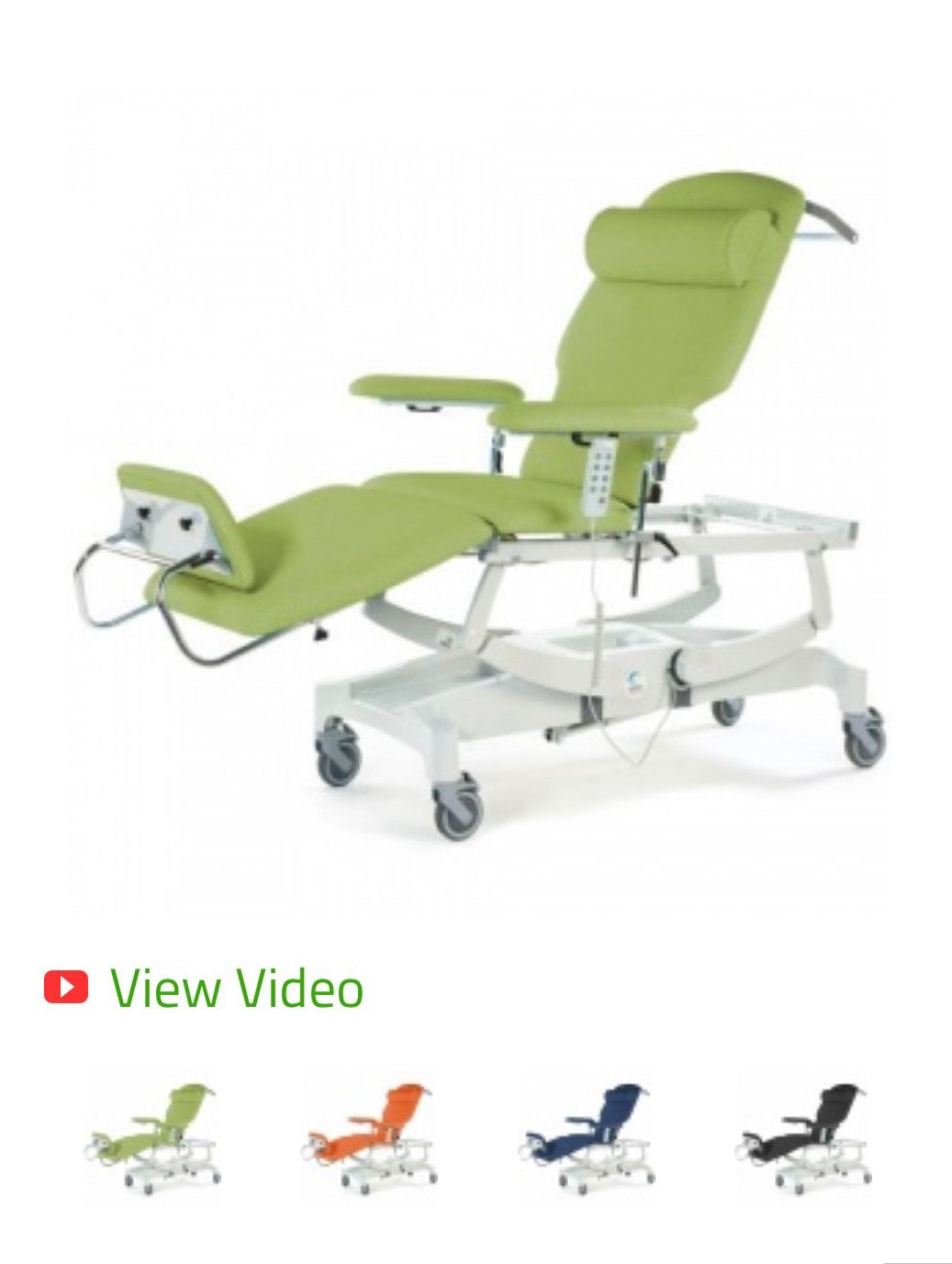Select the orange chair thumbnail
Viewport: 952px width, 1264px height.
pos(370,1138)
